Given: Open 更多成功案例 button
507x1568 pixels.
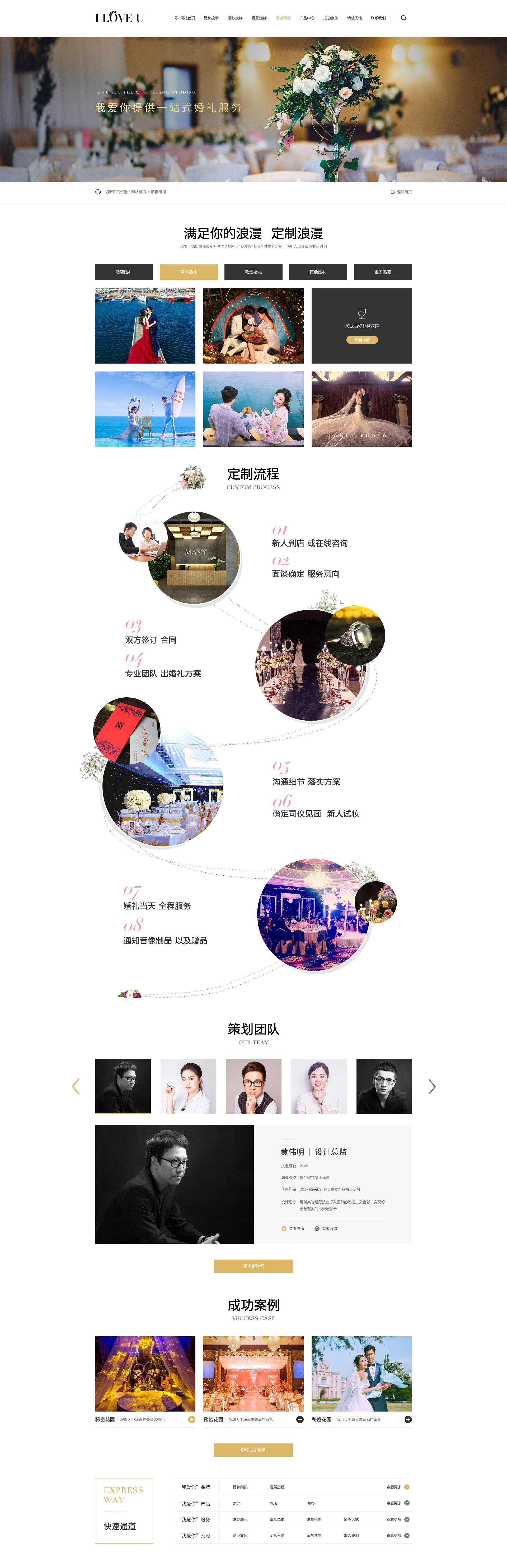Looking at the screenshot, I should [x=253, y=1450].
